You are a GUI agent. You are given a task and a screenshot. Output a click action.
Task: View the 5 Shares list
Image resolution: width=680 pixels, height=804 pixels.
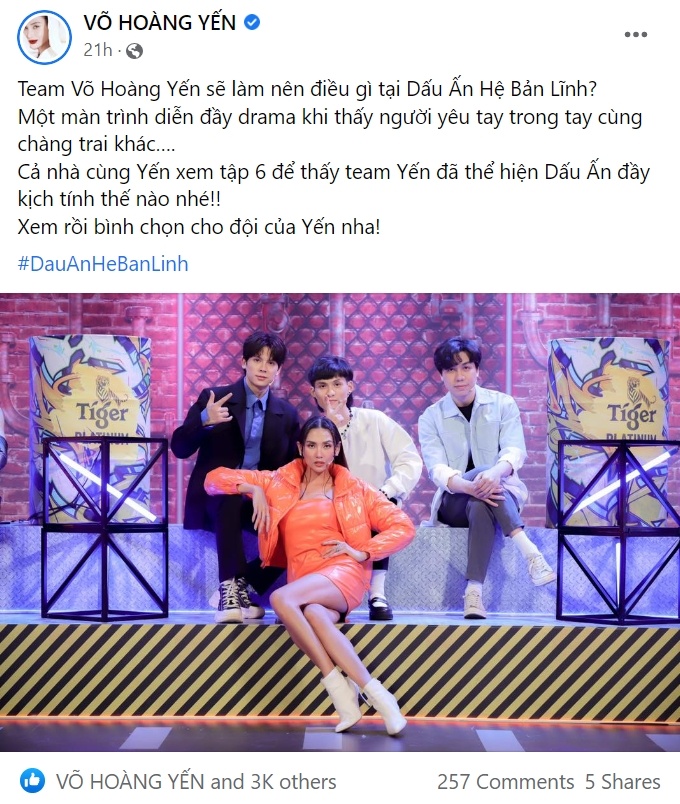[623, 781]
